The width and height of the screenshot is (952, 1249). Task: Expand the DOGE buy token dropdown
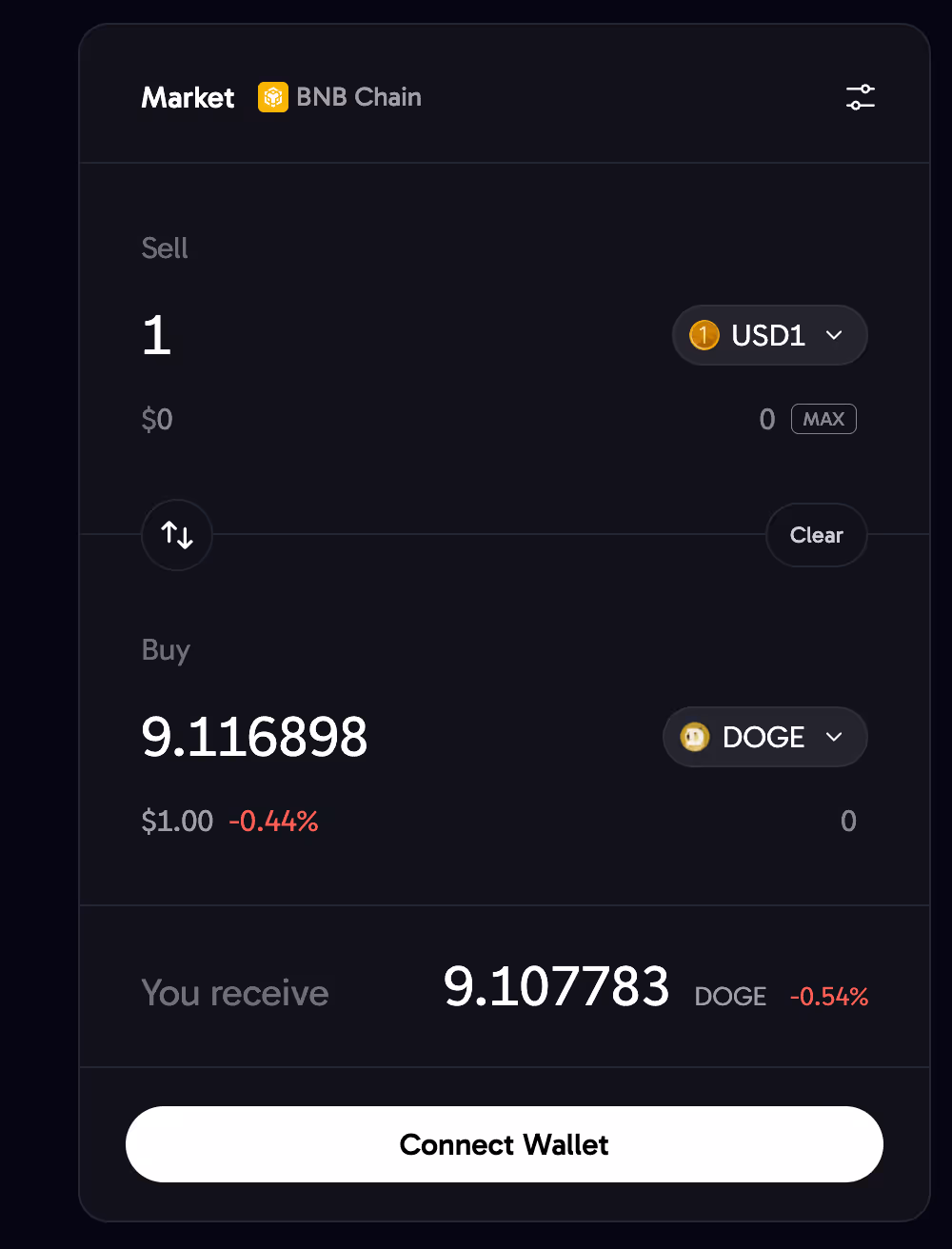pyautogui.click(x=764, y=737)
